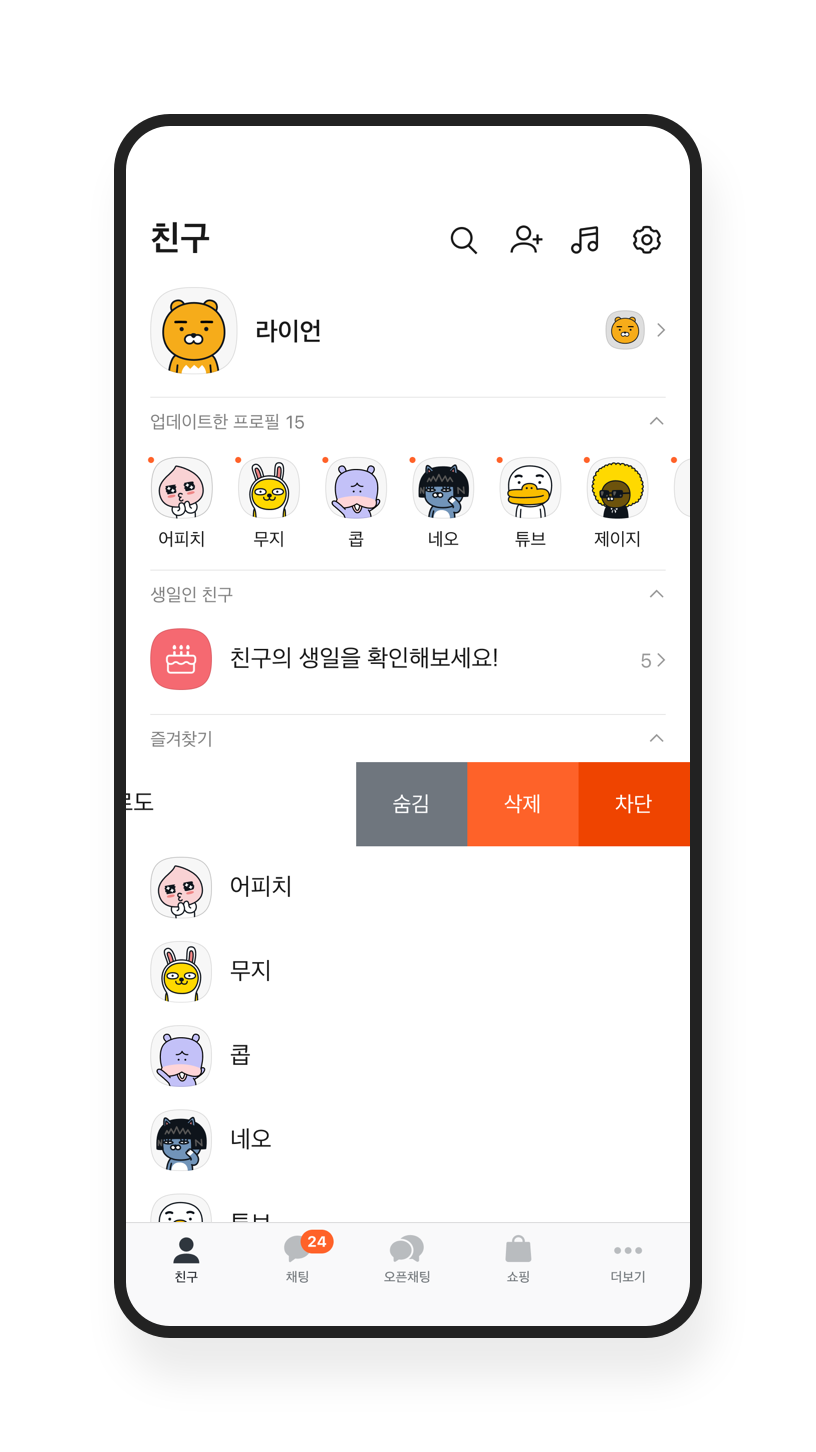The width and height of the screenshot is (816, 1452).
Task: Tap 숨김 to hide this friend
Action: coord(411,804)
